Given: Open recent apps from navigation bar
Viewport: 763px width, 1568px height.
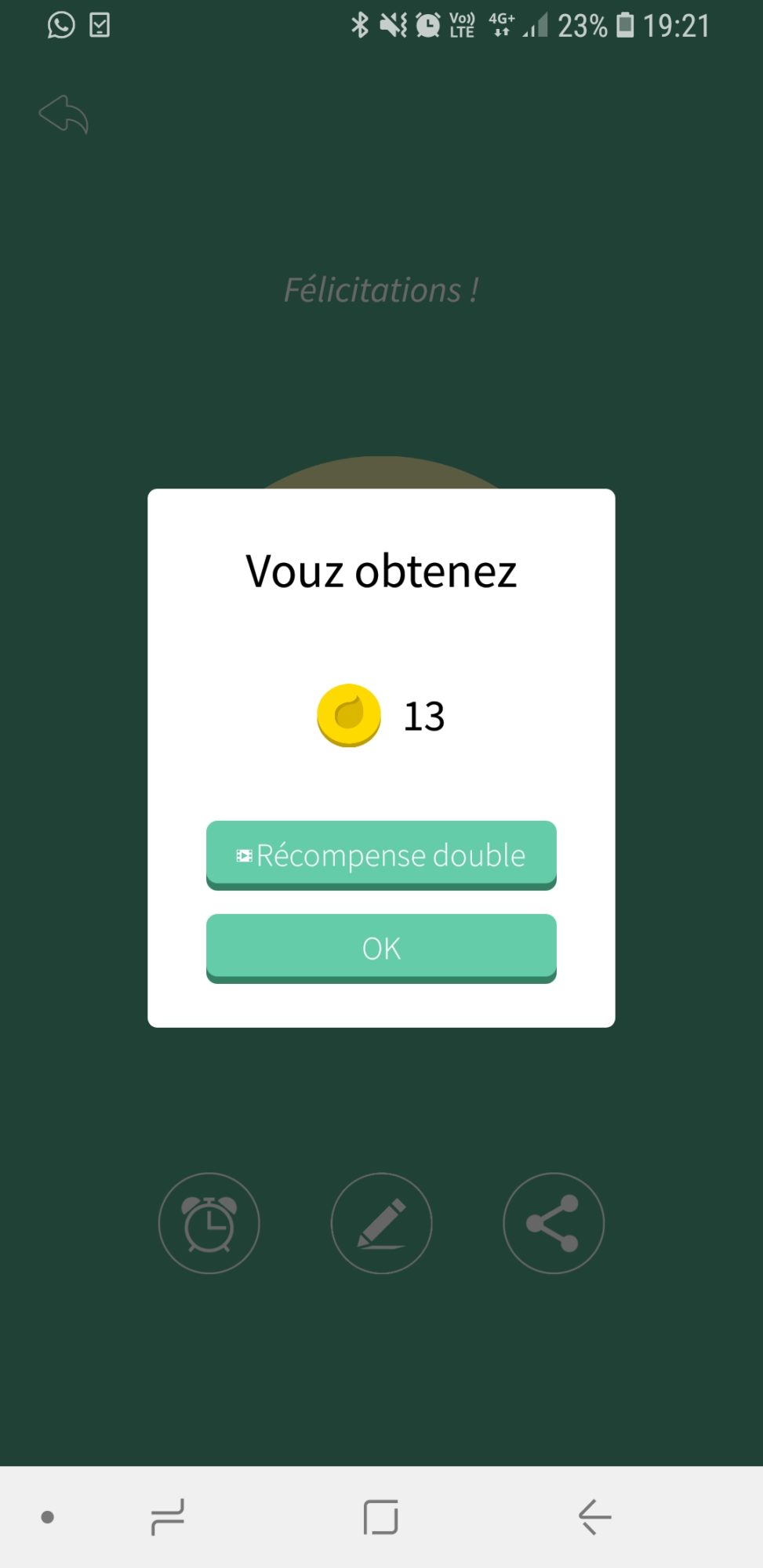Looking at the screenshot, I should 167,1517.
